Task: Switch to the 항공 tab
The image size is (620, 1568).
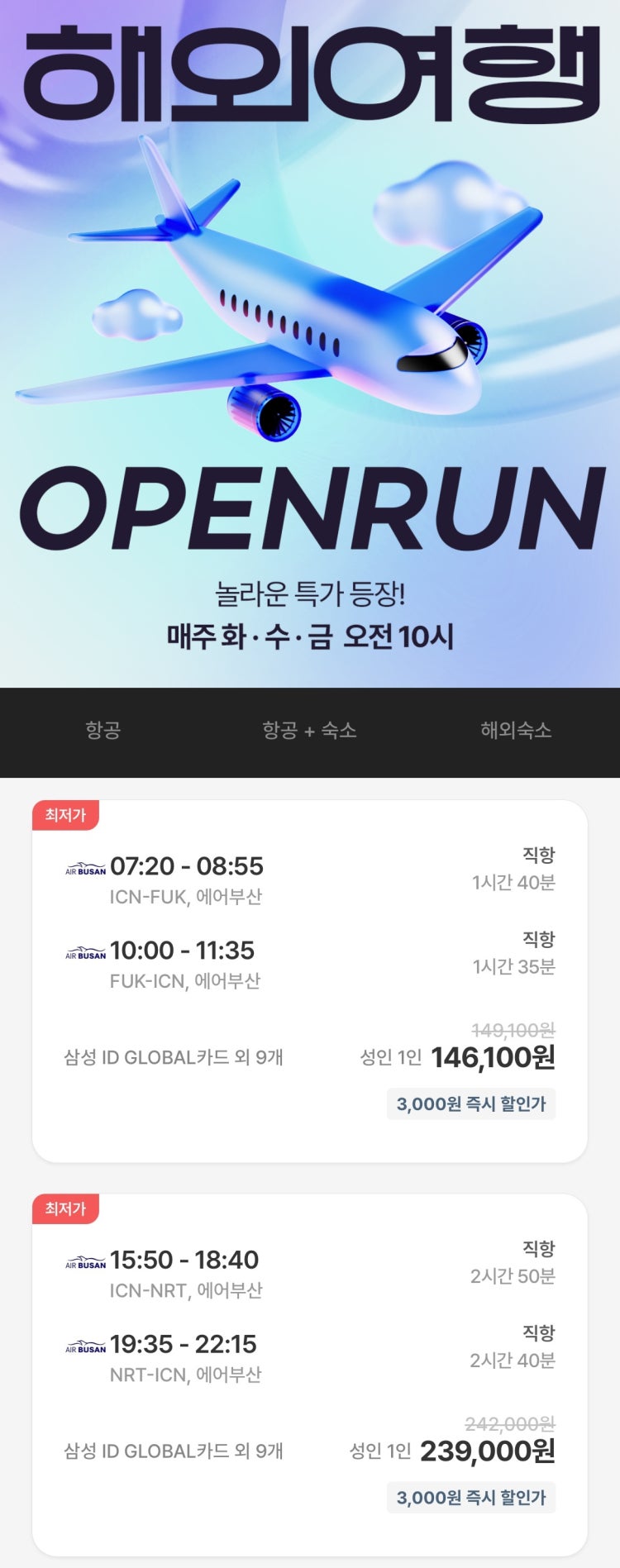Action: 103,731
